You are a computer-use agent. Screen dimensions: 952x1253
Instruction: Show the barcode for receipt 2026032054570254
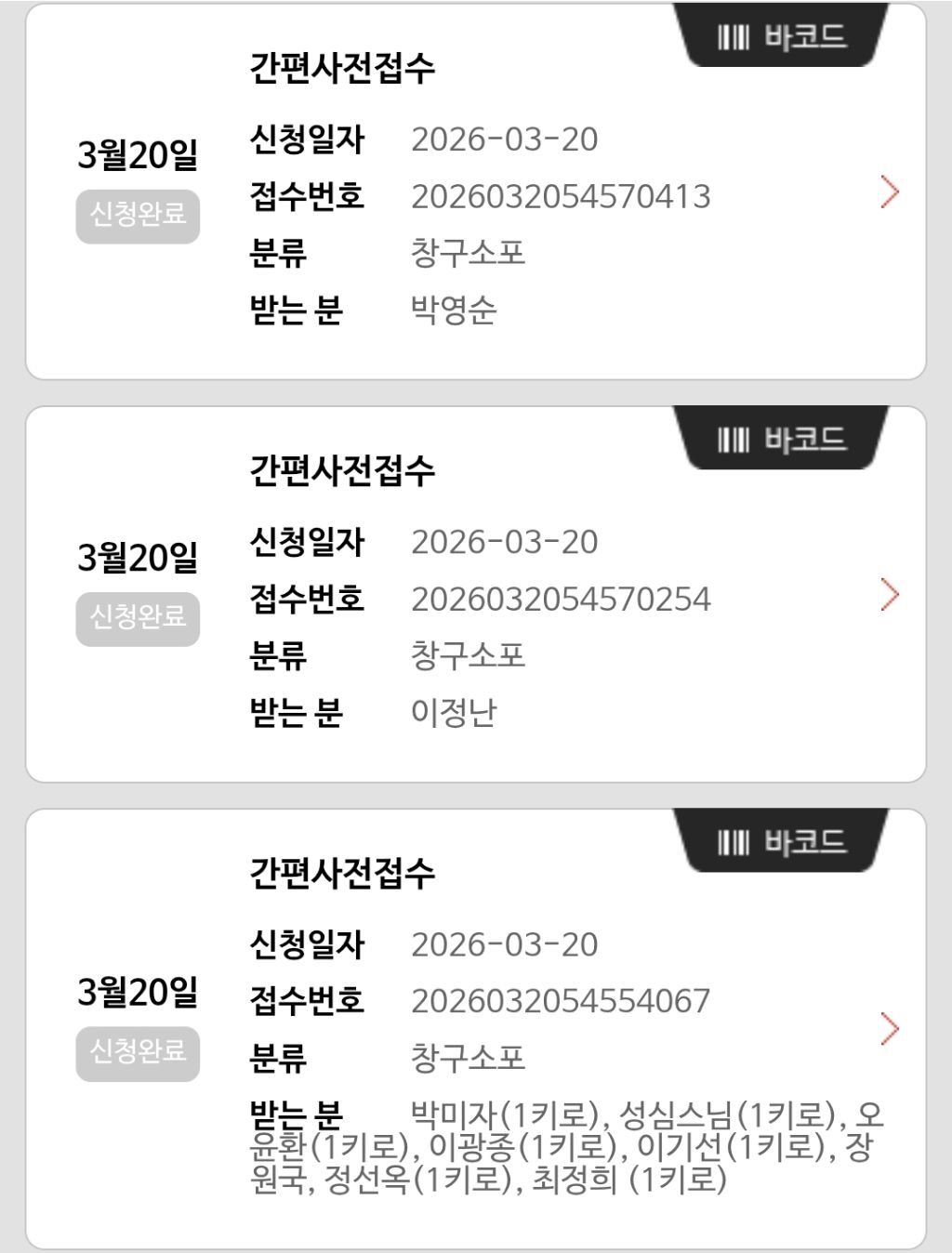tap(782, 440)
